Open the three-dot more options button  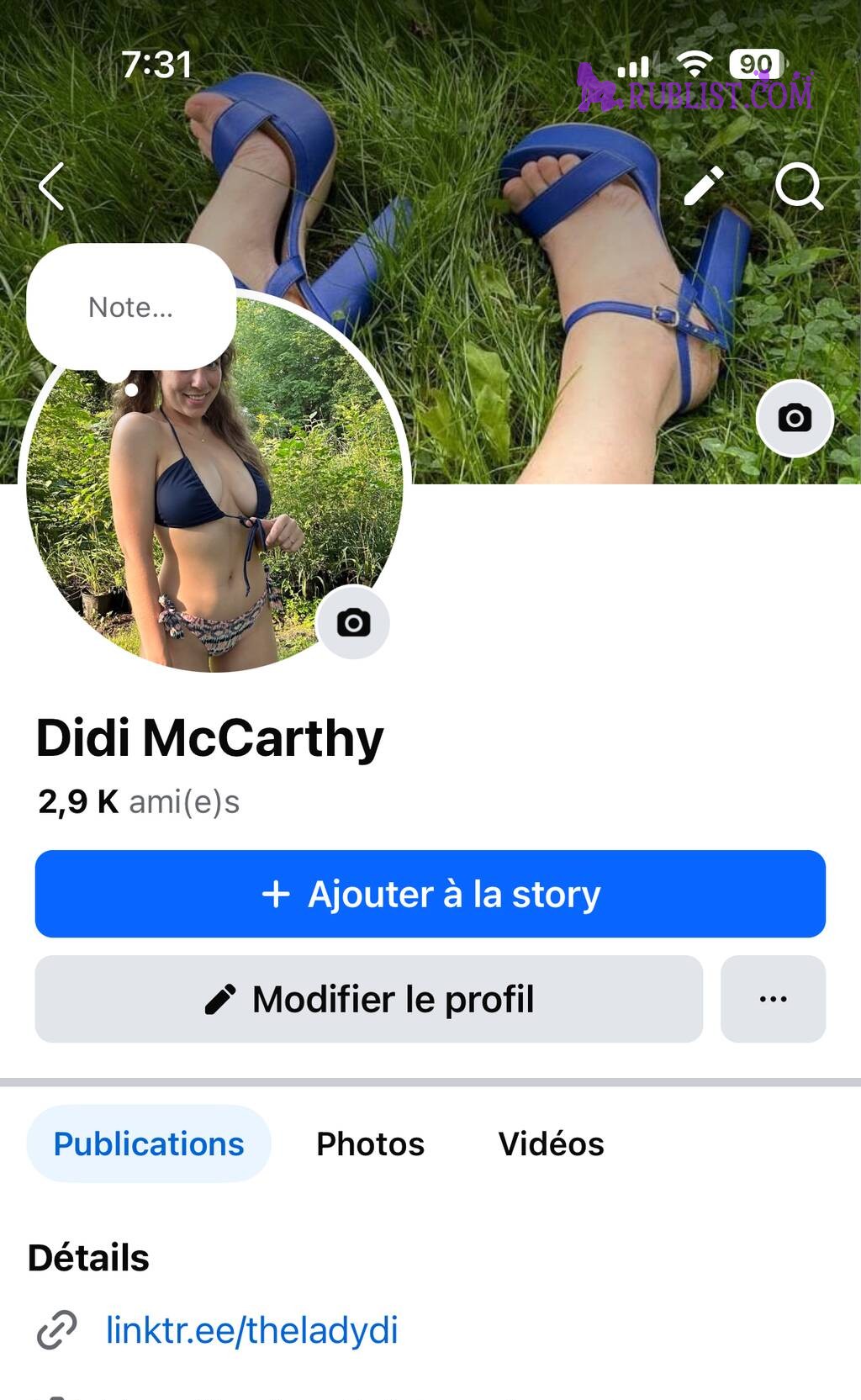tap(773, 999)
